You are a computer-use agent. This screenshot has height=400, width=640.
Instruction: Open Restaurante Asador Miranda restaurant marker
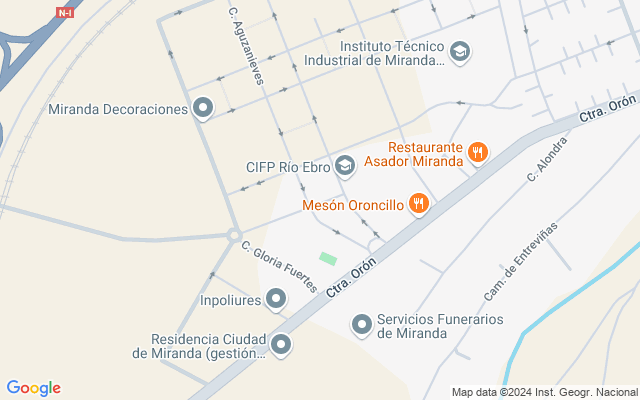478,153
